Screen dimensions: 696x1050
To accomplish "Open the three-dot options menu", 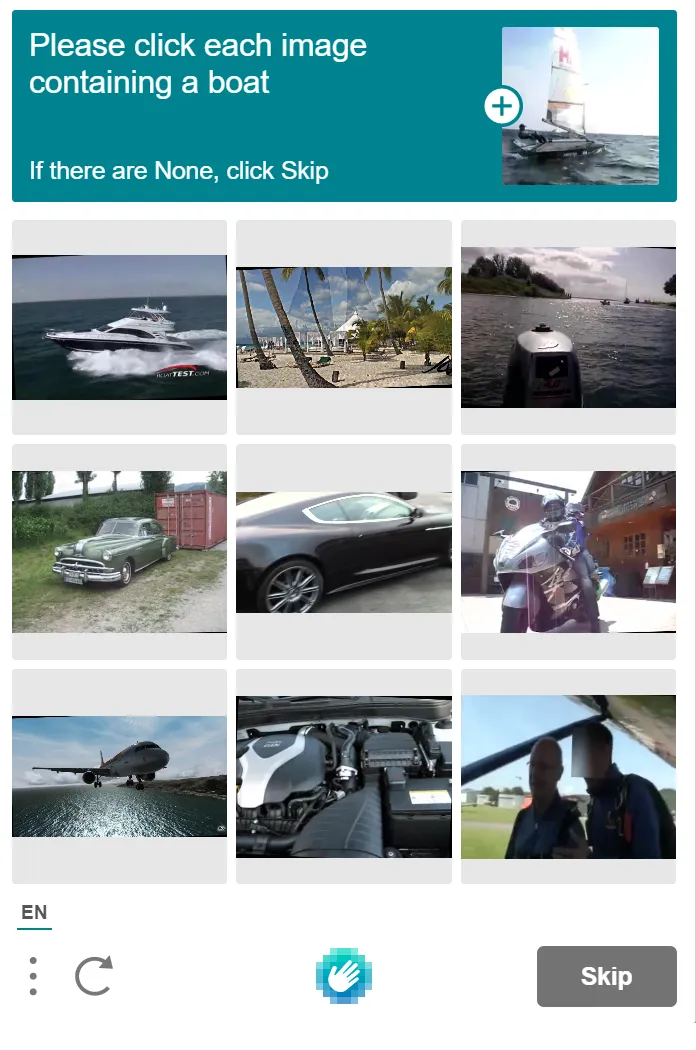I will [x=33, y=976].
